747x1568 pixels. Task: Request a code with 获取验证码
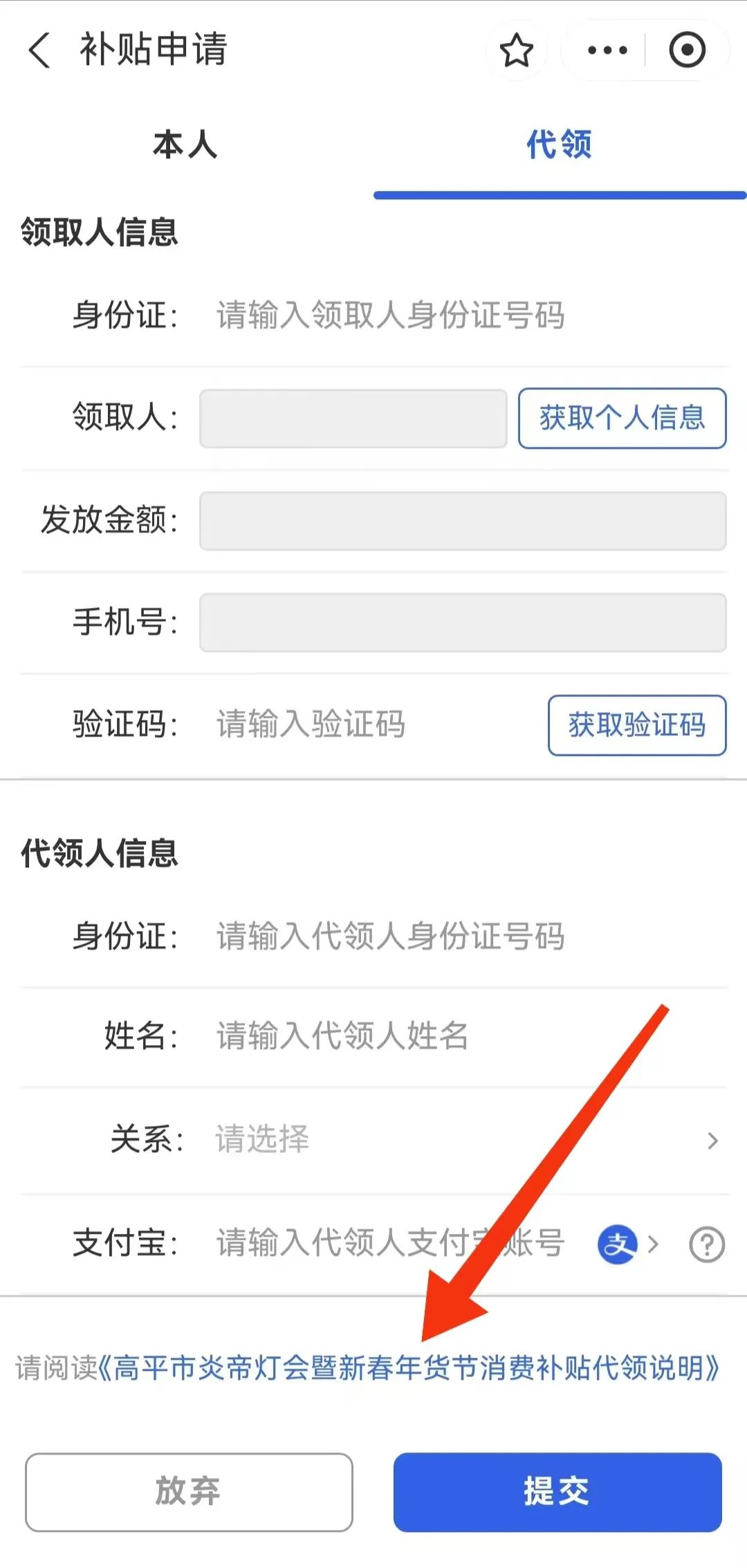[637, 725]
